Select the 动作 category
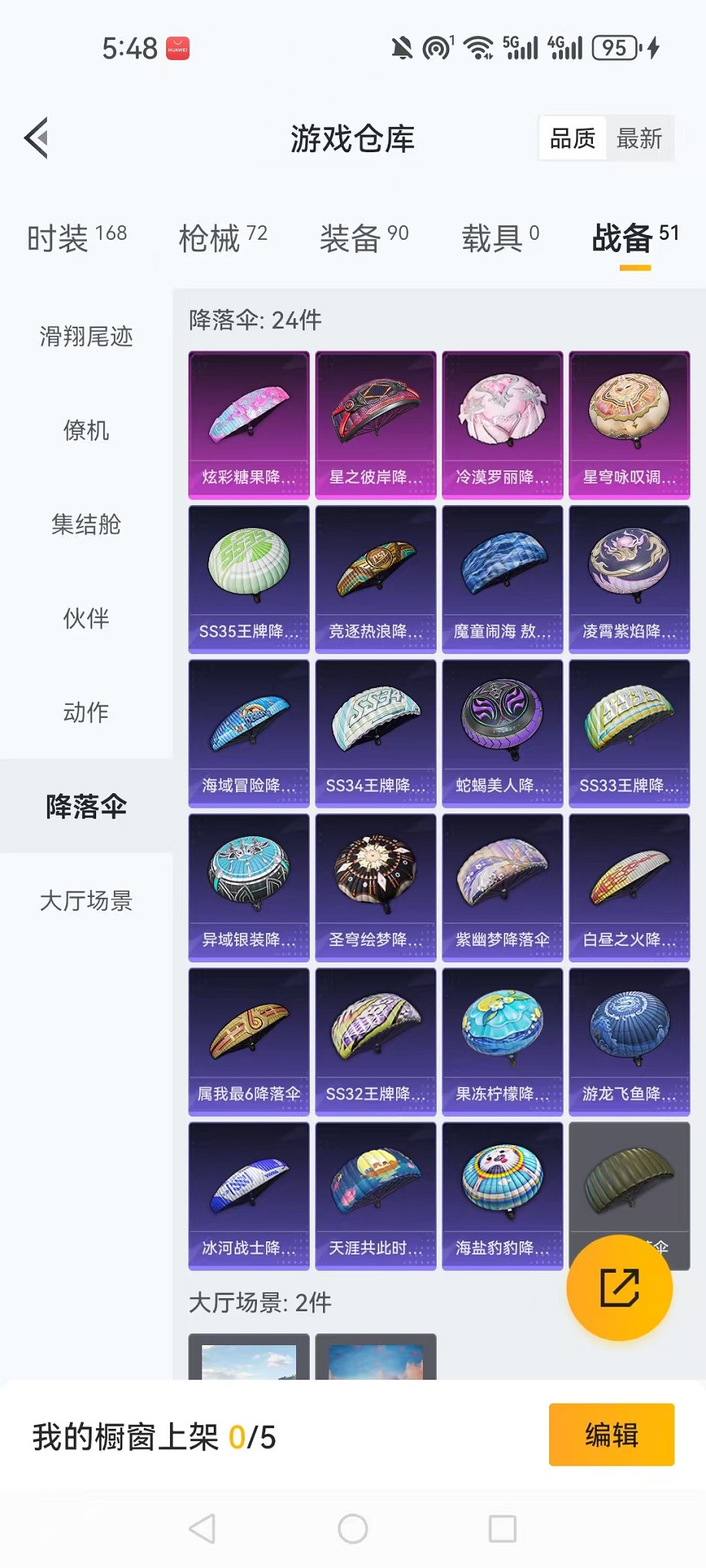Viewport: 706px width, 1568px height. coord(86,713)
